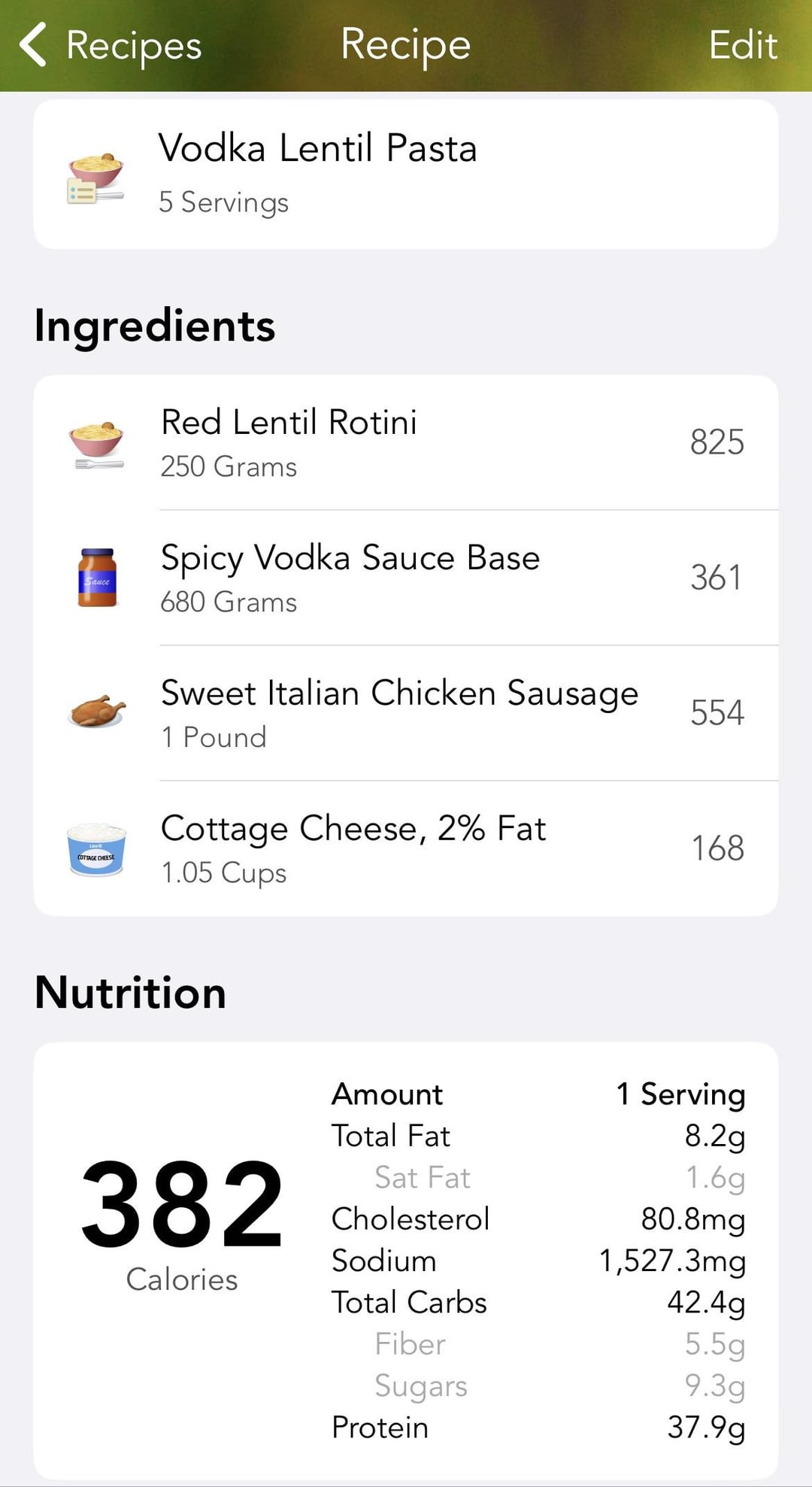
Task: Open the Vodka Lentil Pasta recipe header card
Action: (406, 174)
